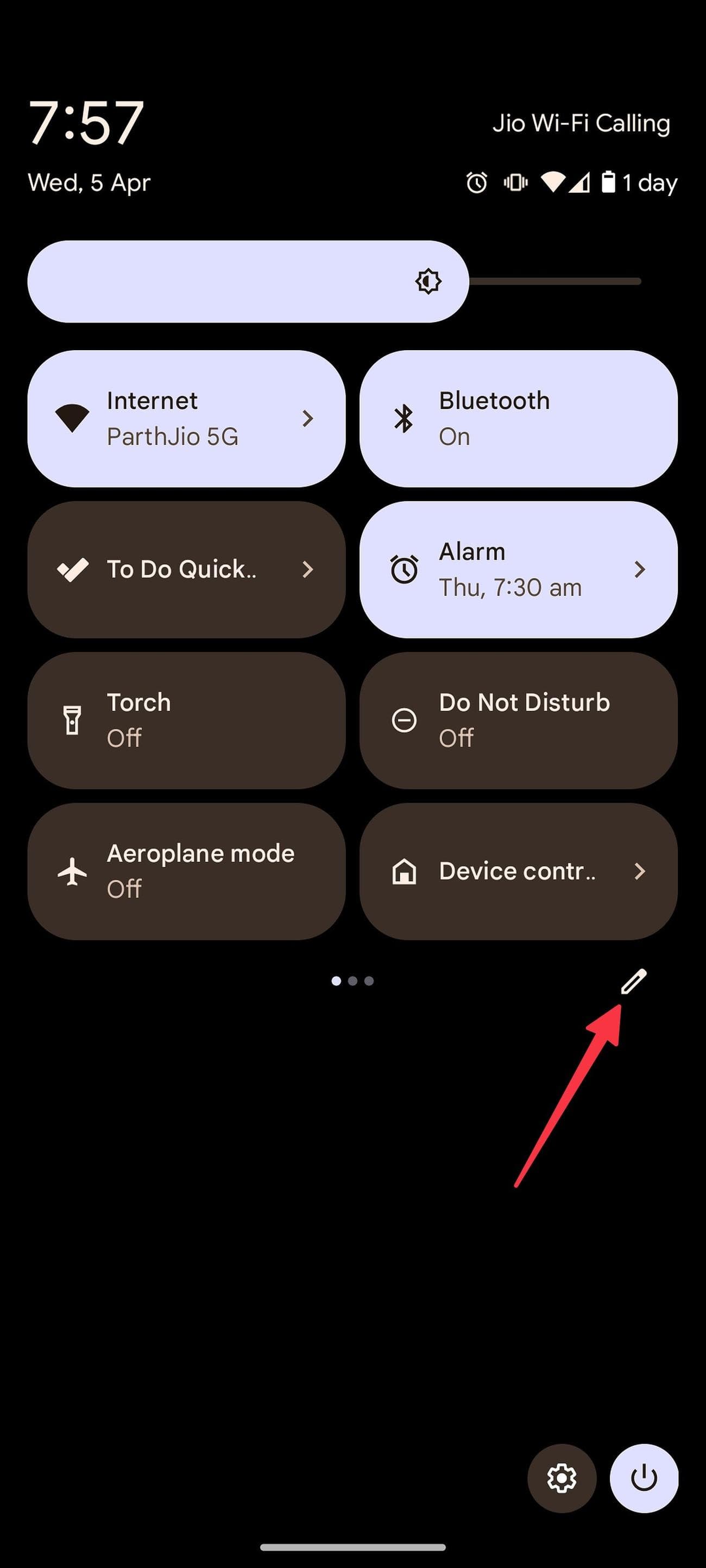Edit quick settings tiles with the pencil icon

(x=633, y=981)
